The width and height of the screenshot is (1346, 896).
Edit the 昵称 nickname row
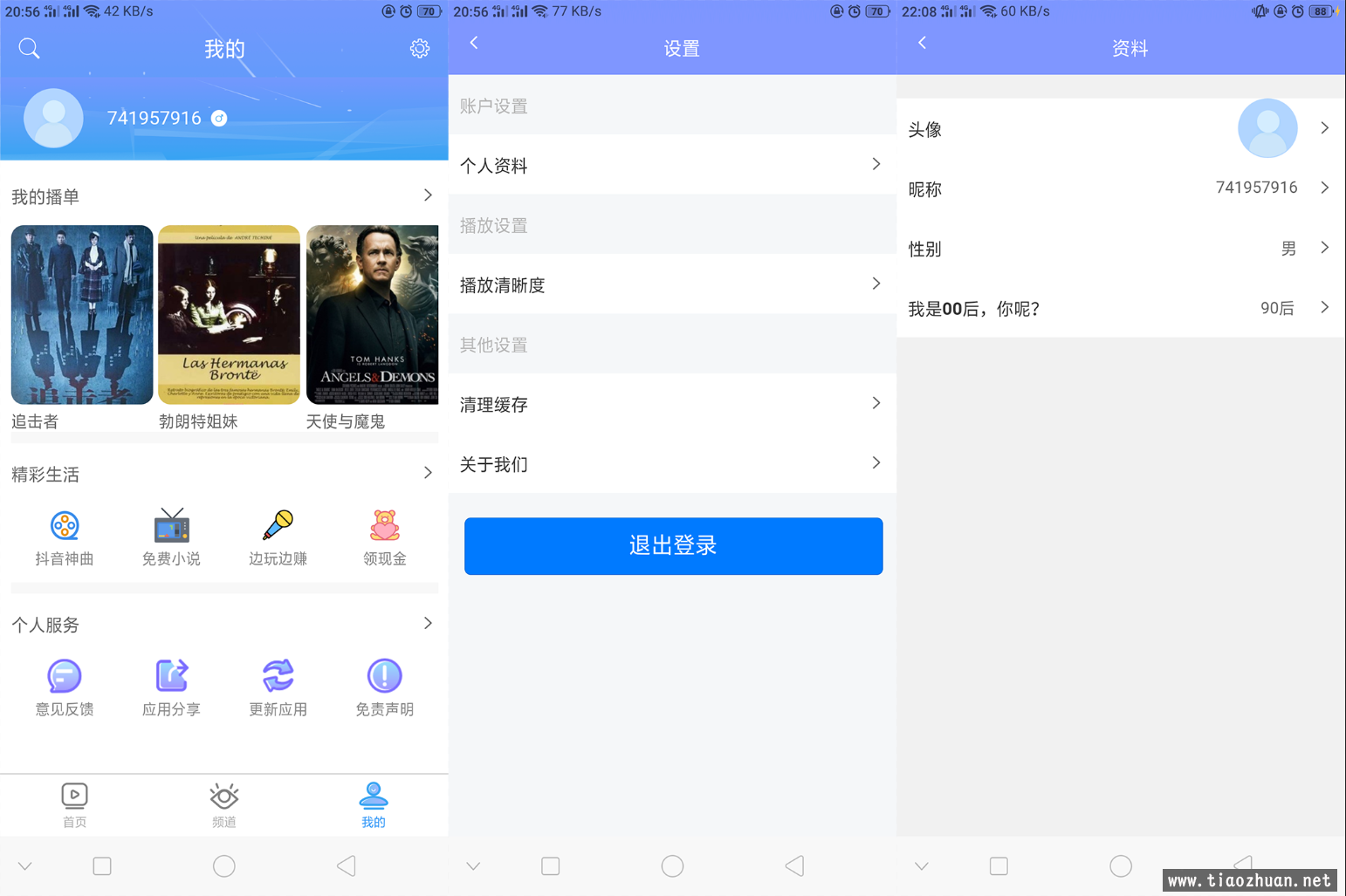pos(1121,188)
